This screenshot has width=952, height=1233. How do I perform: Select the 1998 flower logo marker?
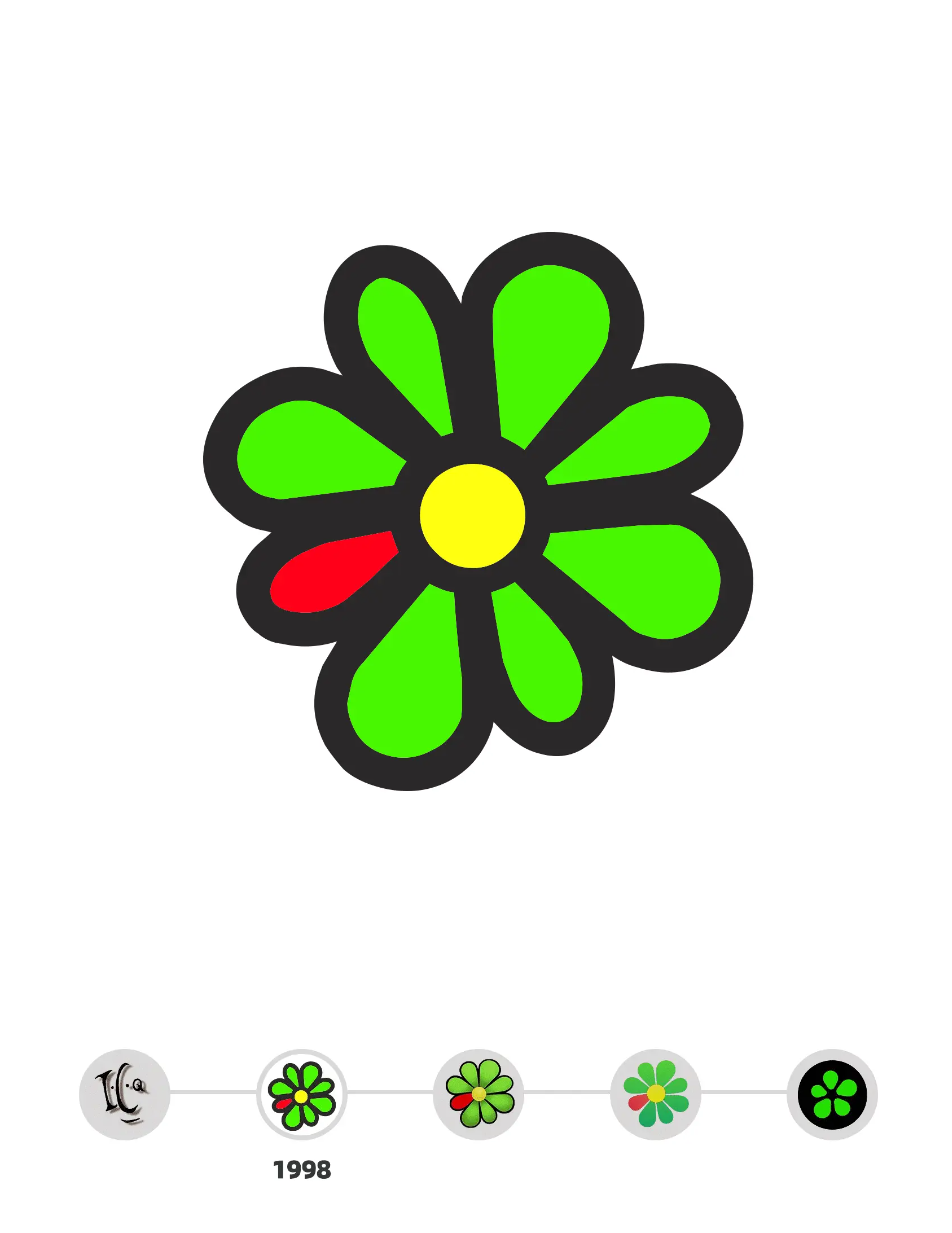coord(302,1094)
